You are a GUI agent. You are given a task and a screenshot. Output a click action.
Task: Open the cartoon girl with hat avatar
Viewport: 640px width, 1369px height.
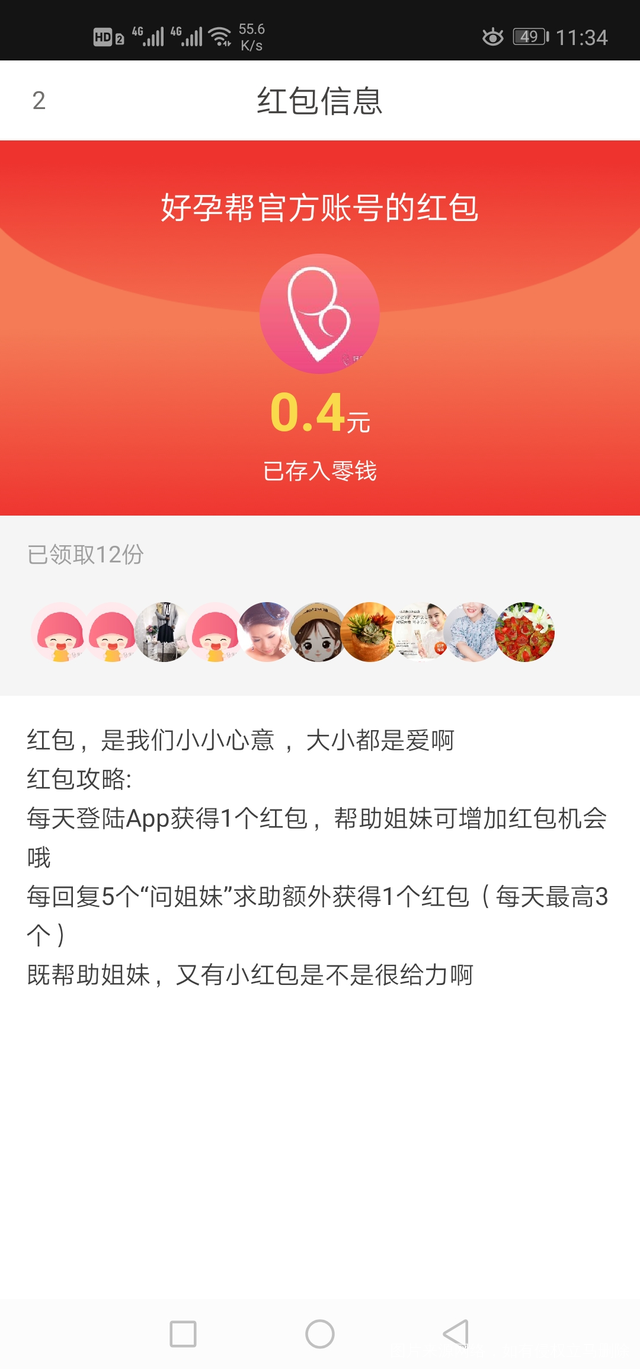pos(316,632)
